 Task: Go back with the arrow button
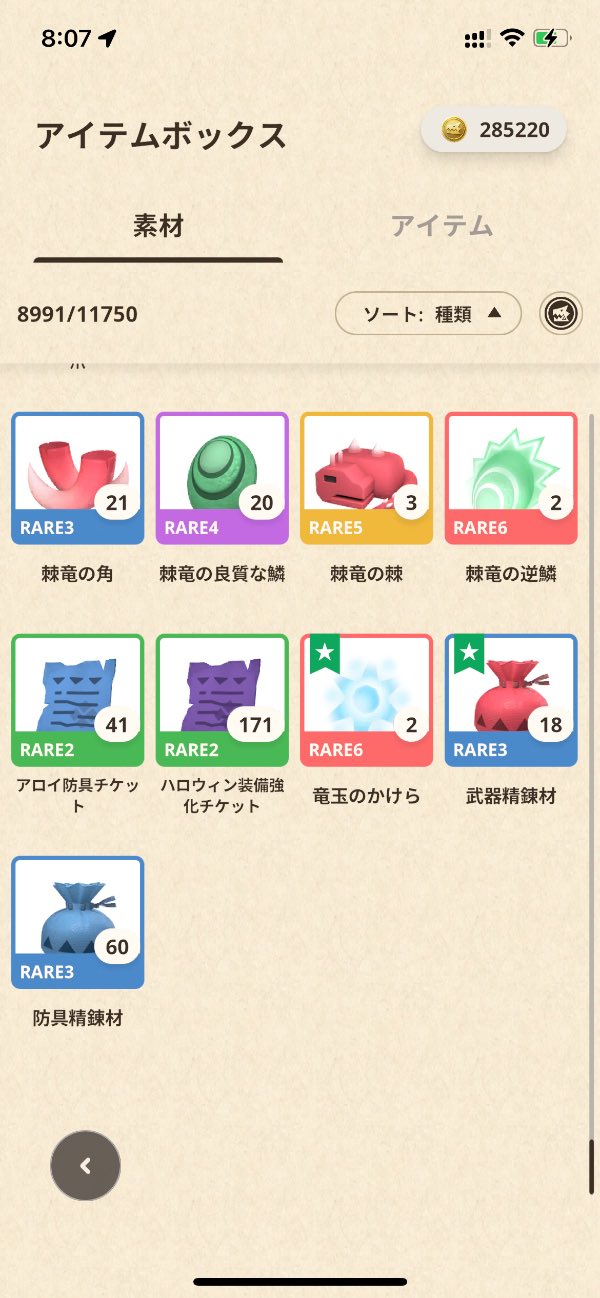[85, 1165]
